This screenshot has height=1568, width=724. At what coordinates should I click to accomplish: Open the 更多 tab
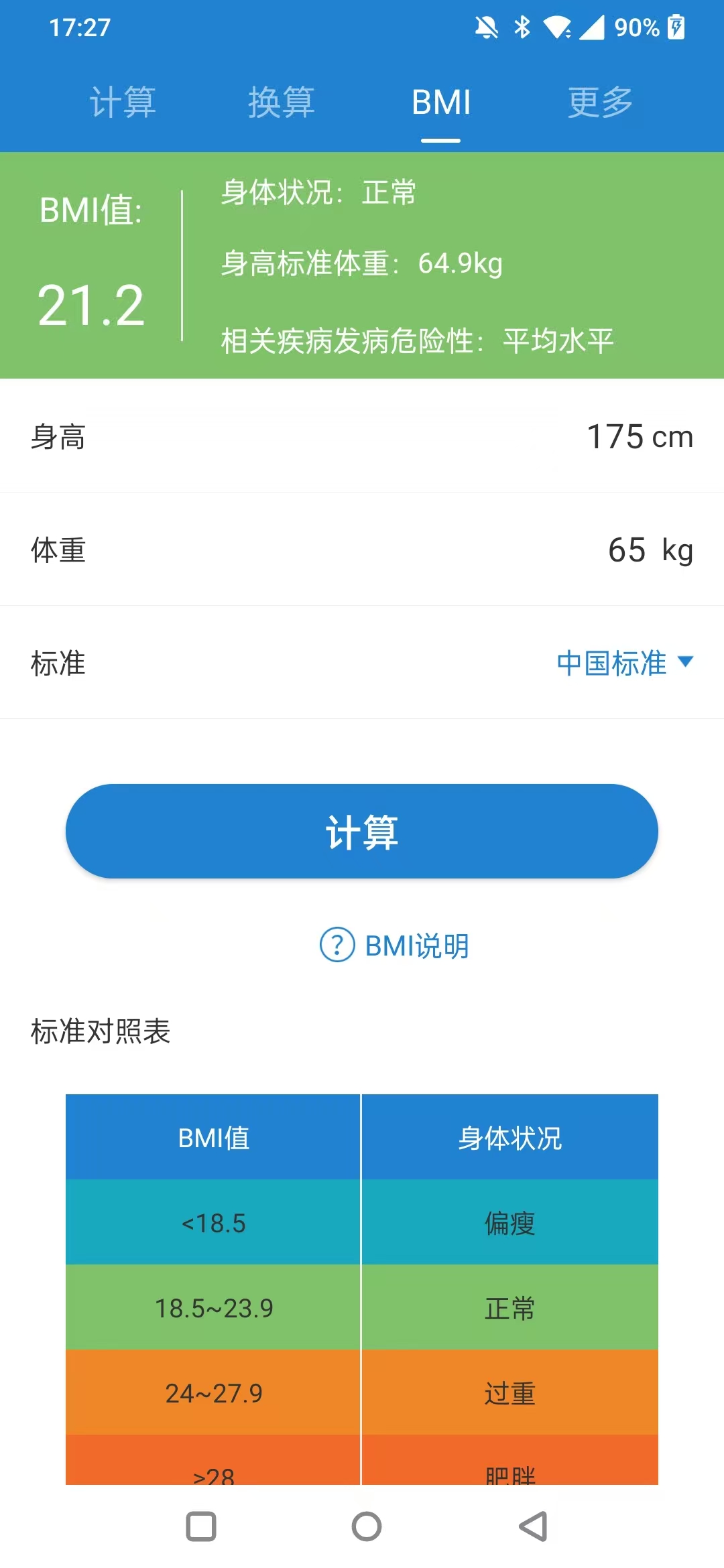click(600, 103)
